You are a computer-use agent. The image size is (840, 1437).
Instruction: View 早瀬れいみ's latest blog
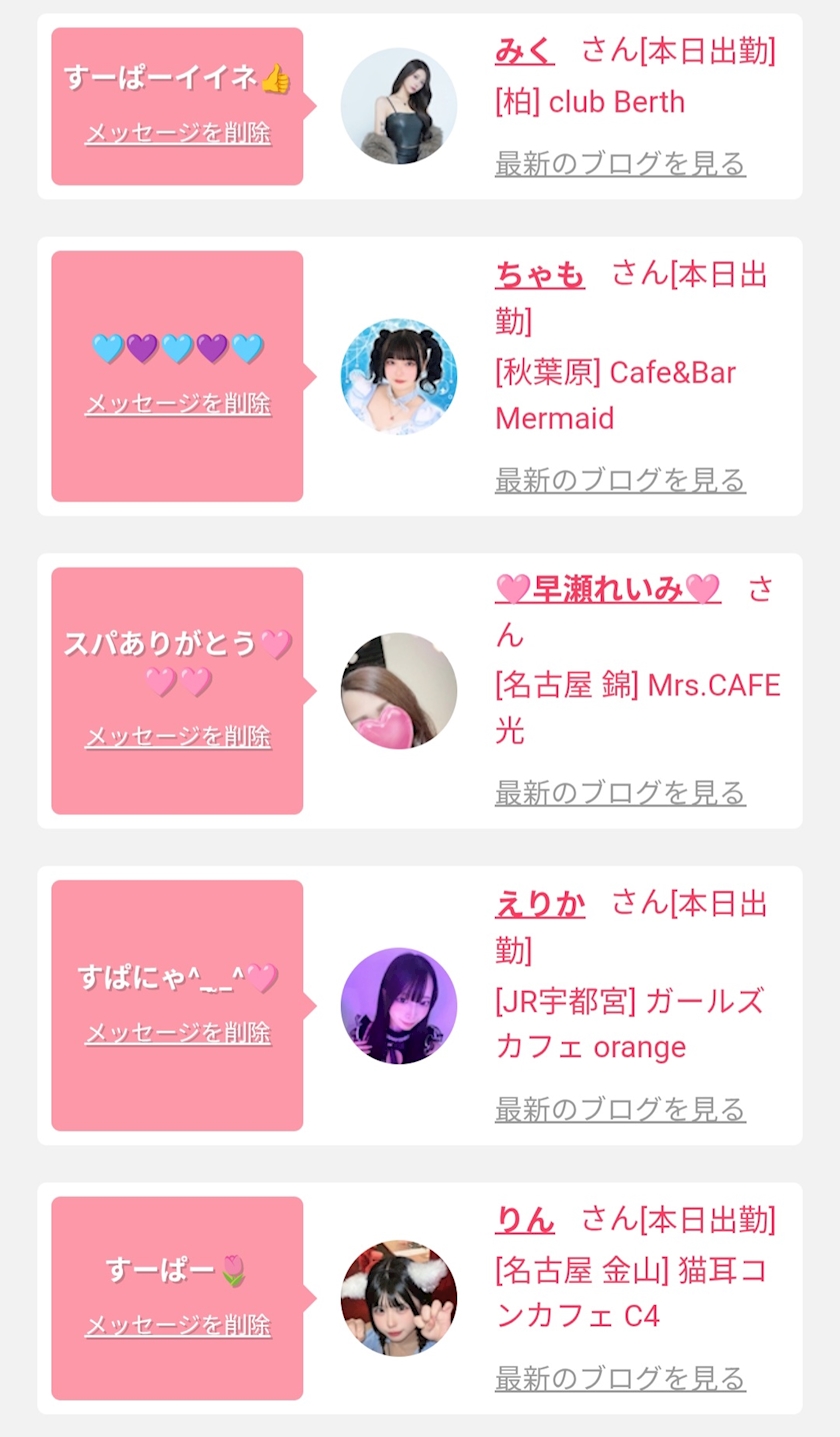click(x=620, y=794)
